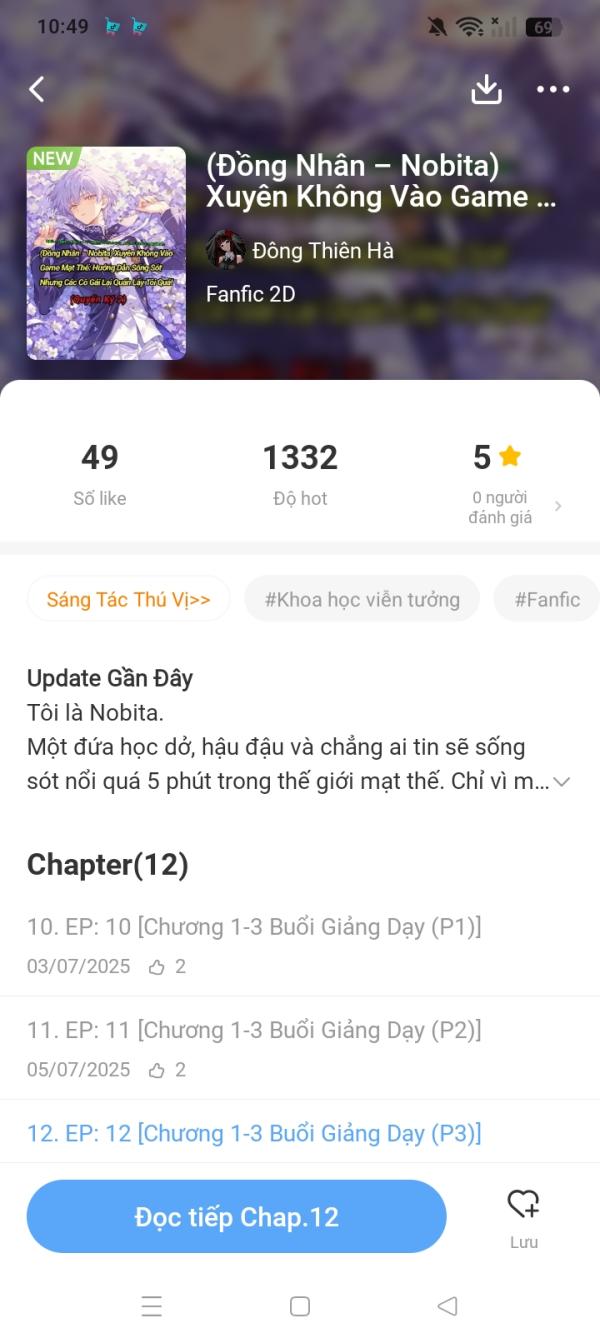Open the three-dot overflow menu
This screenshot has height=1343, width=600.
[x=553, y=89]
